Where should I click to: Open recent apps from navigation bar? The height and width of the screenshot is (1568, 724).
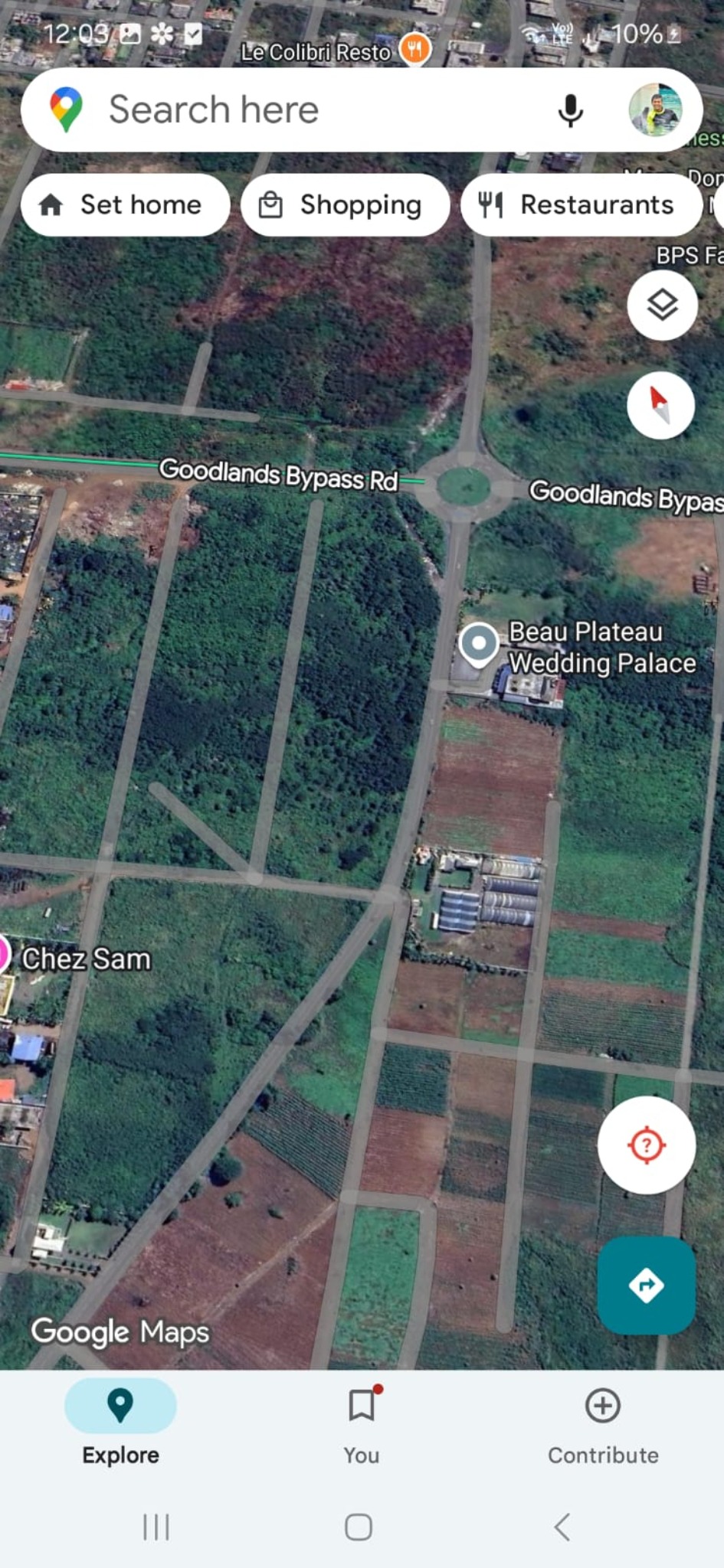click(156, 1527)
